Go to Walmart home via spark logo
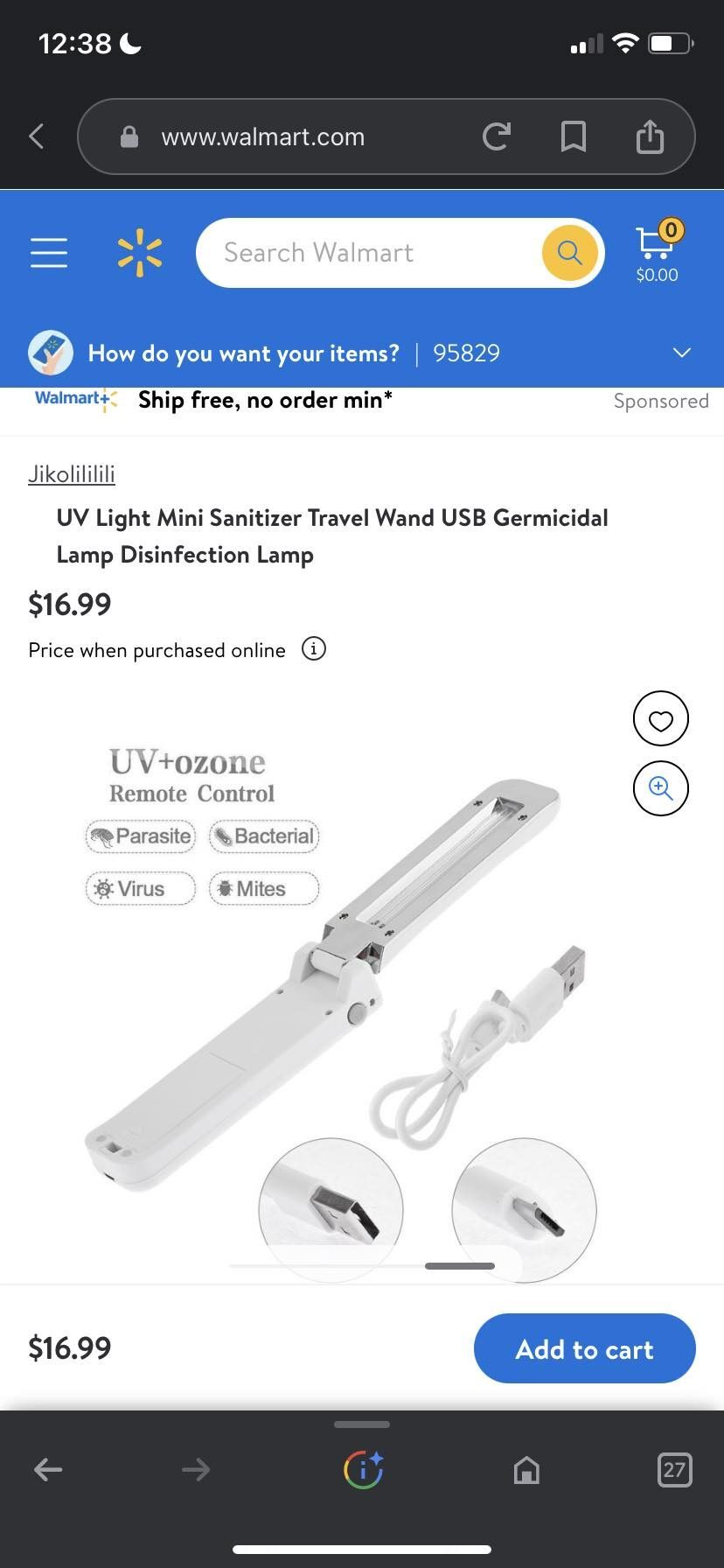 140,253
